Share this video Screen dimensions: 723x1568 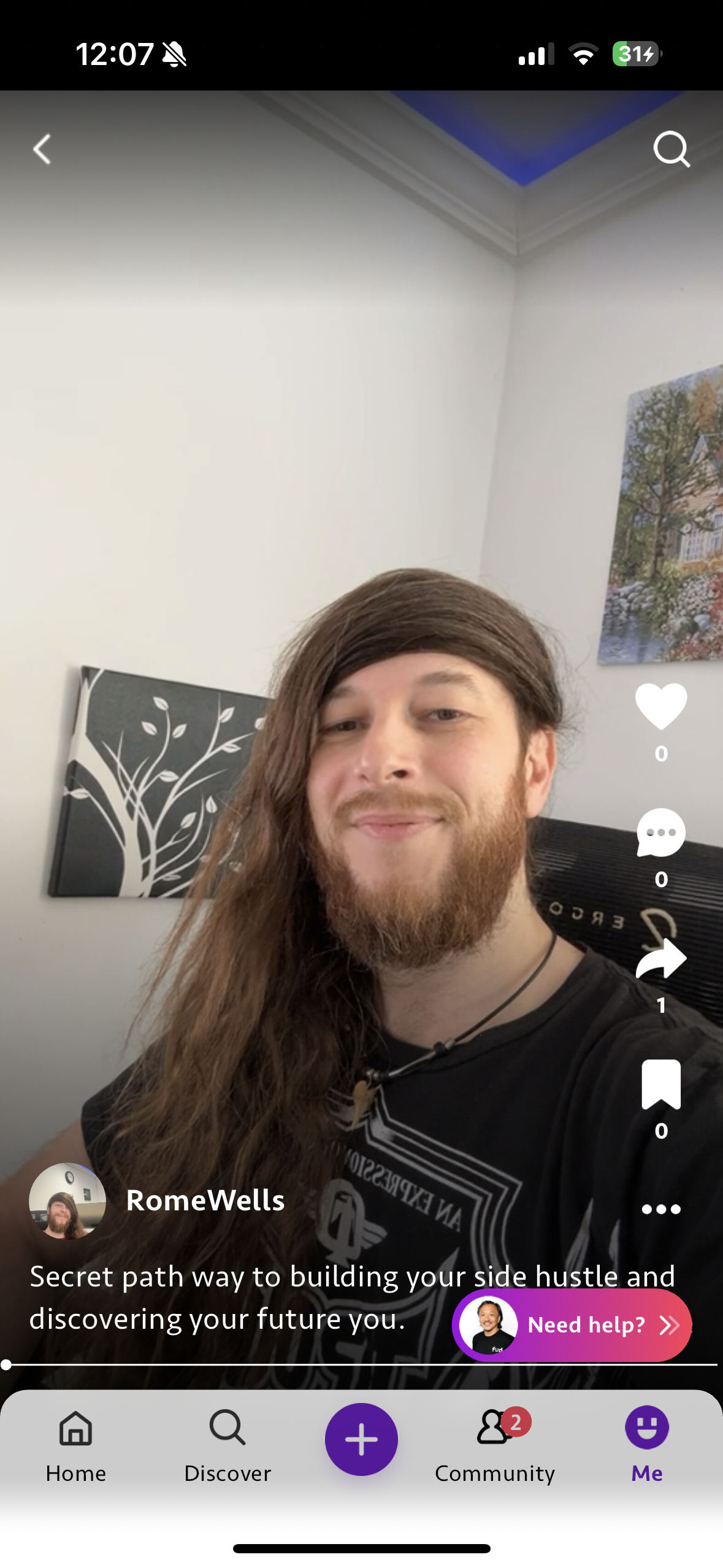tap(660, 958)
